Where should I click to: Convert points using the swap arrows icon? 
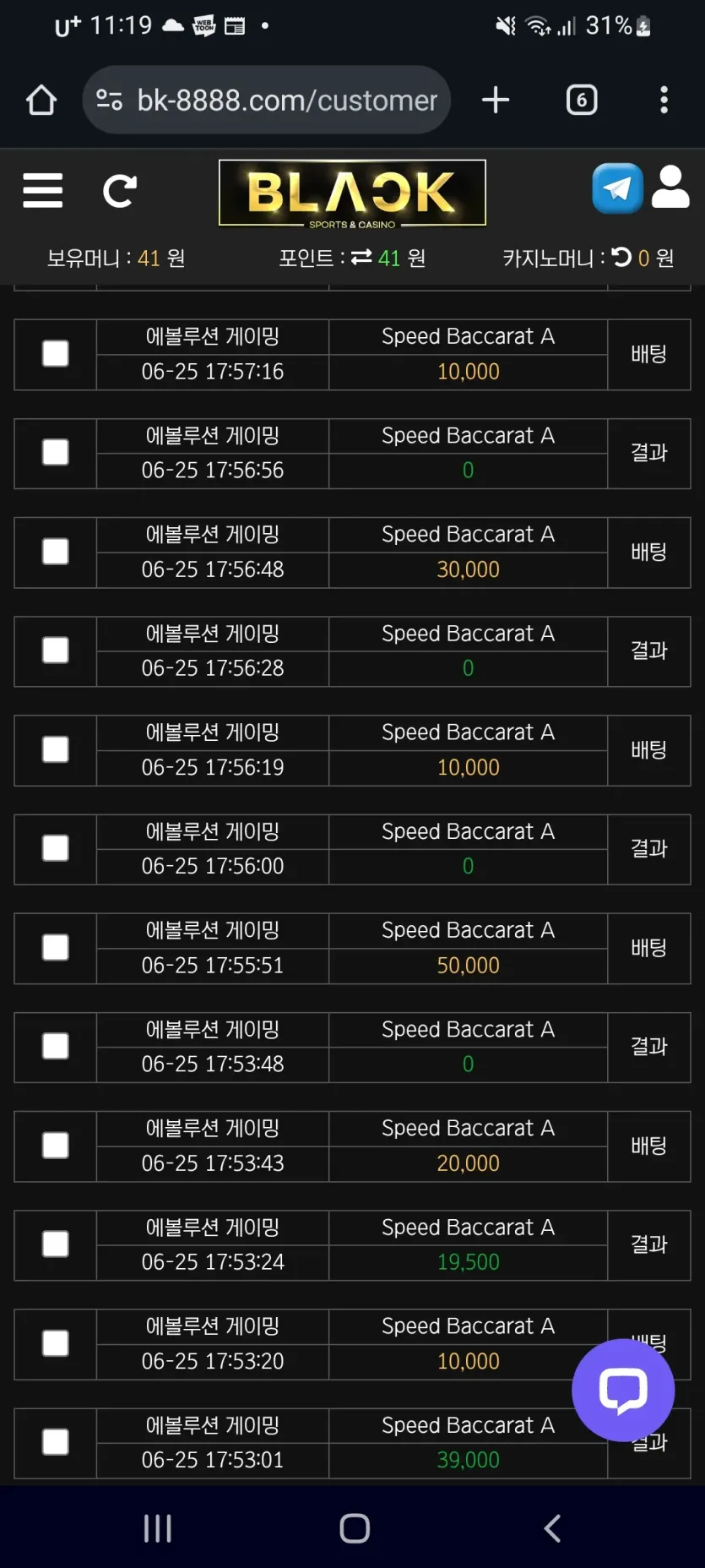click(361, 257)
